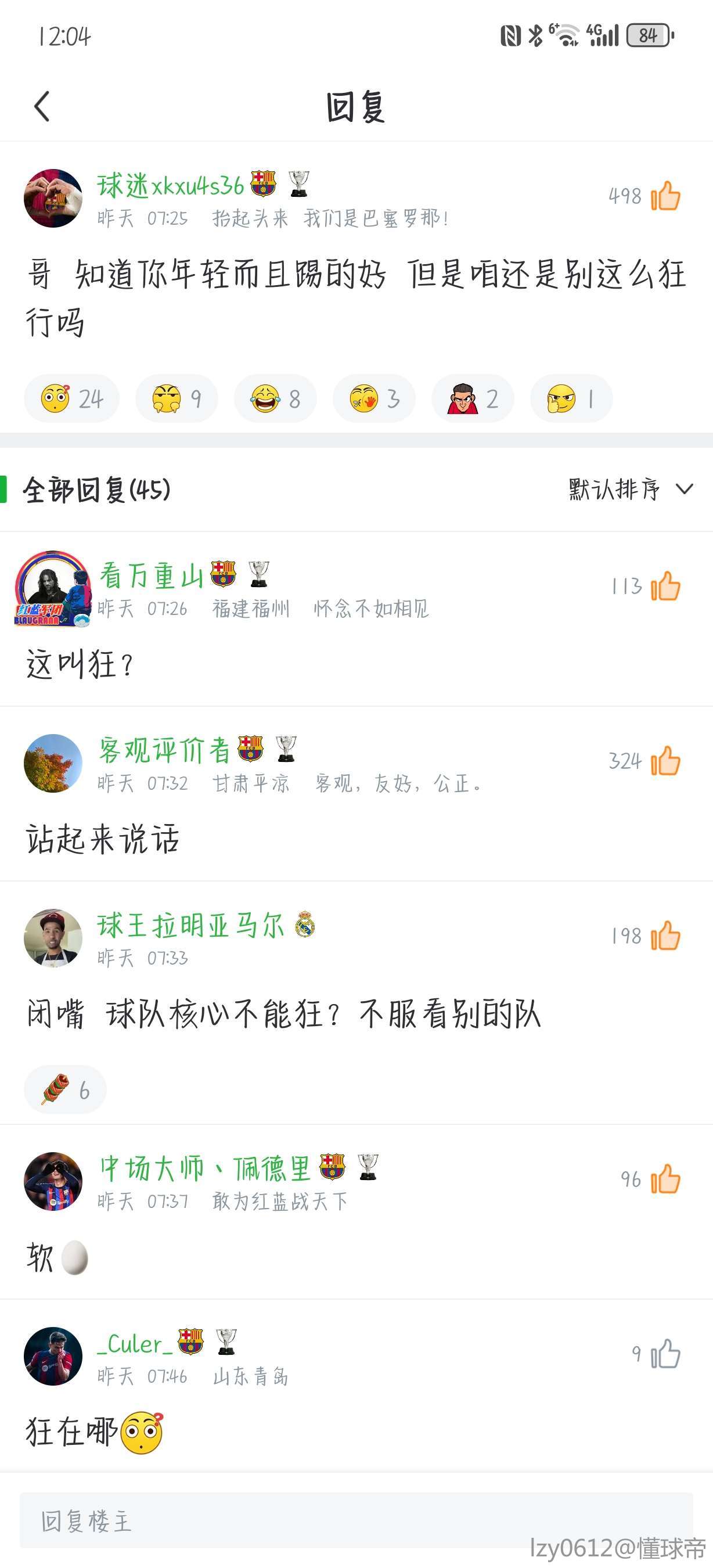Viewport: 713px width, 1568px height.
Task: Select the thinking face reaction with 1
Action: click(571, 399)
